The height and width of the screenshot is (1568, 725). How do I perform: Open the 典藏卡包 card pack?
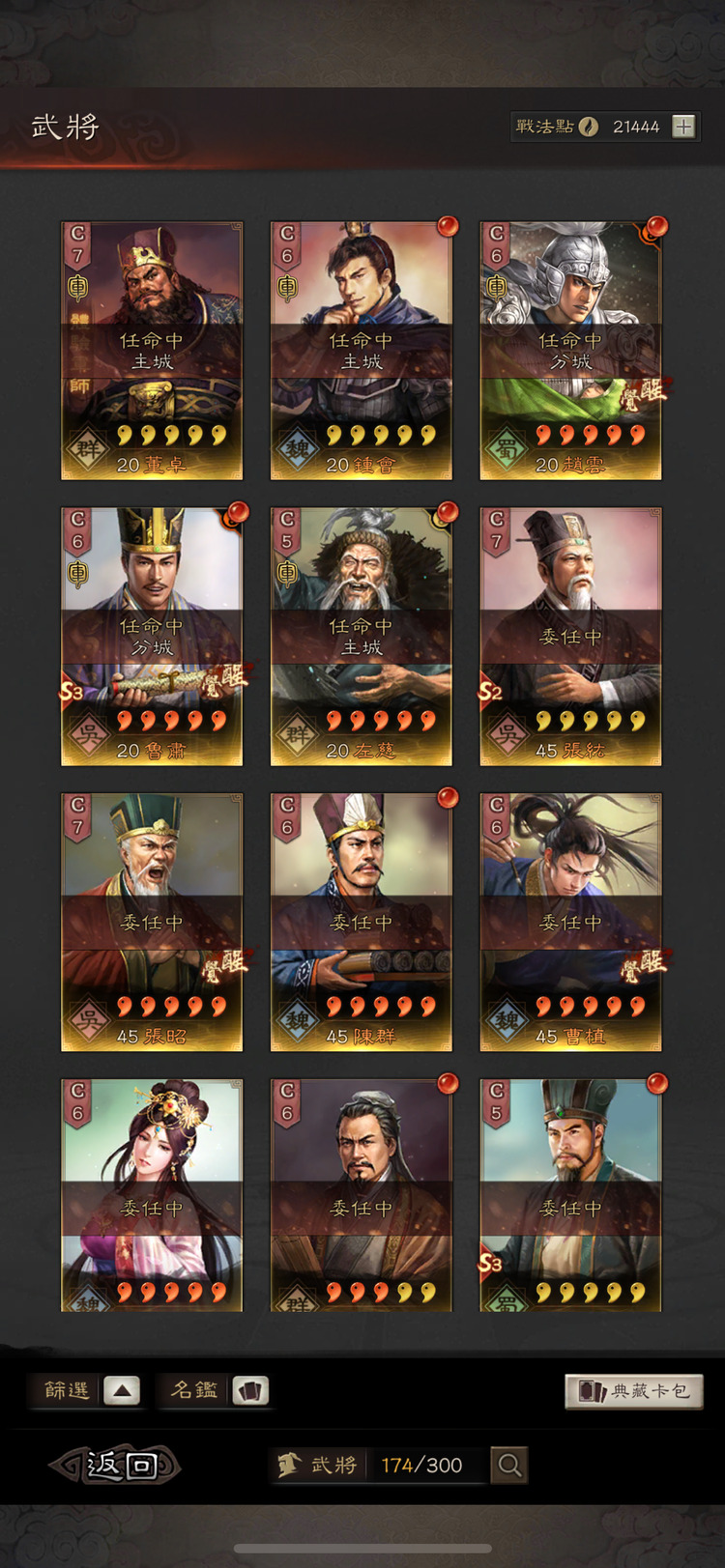pyautogui.click(x=633, y=1391)
